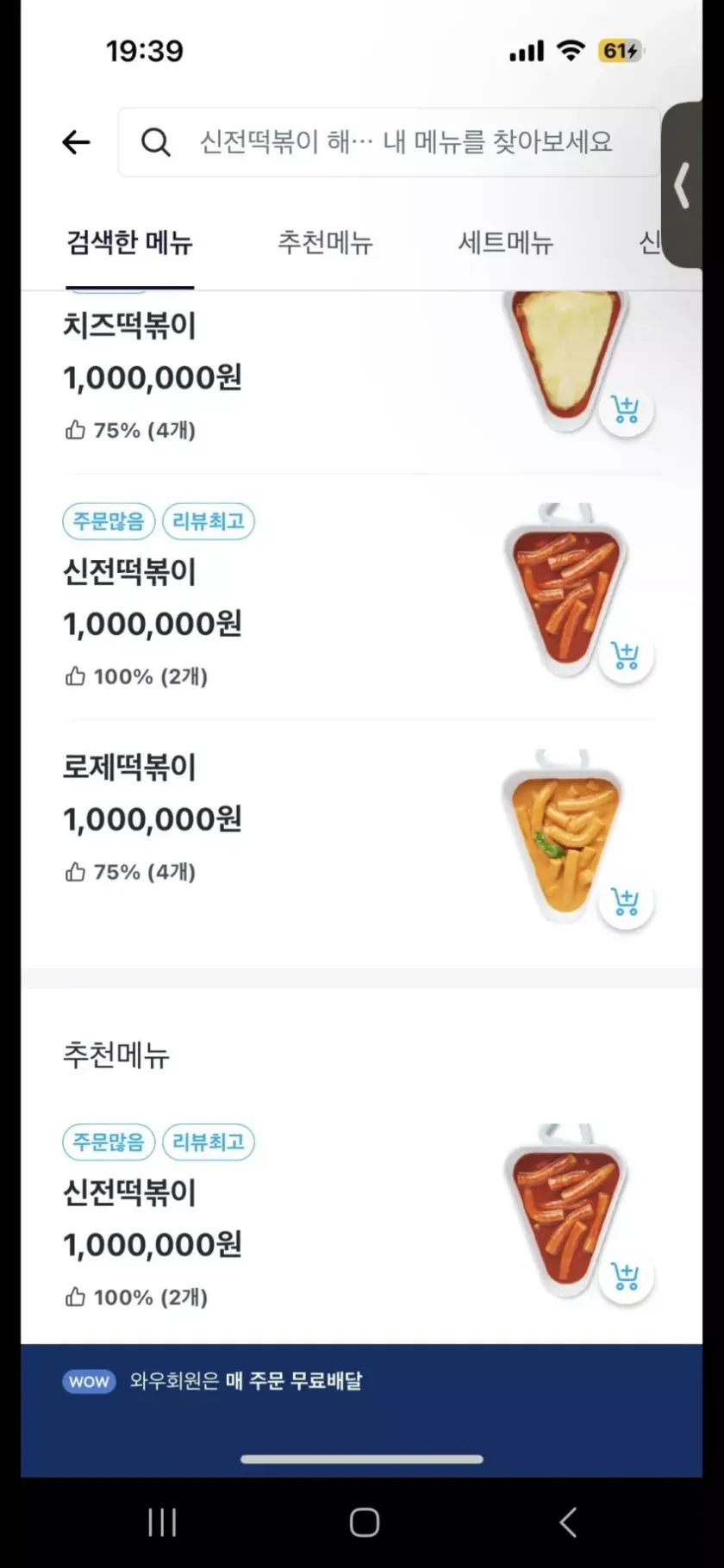Screen dimensions: 724x1568
Task: Go to the system home screen
Action: click(364, 1522)
